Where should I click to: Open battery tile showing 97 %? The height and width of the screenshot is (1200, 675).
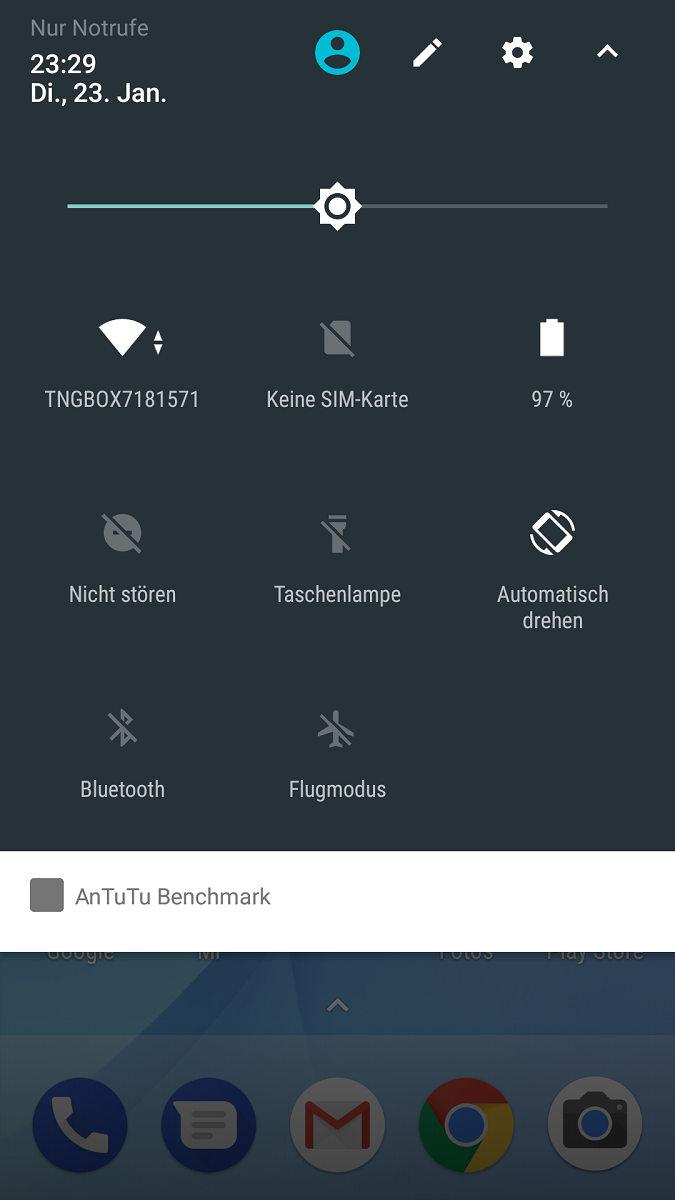(552, 364)
